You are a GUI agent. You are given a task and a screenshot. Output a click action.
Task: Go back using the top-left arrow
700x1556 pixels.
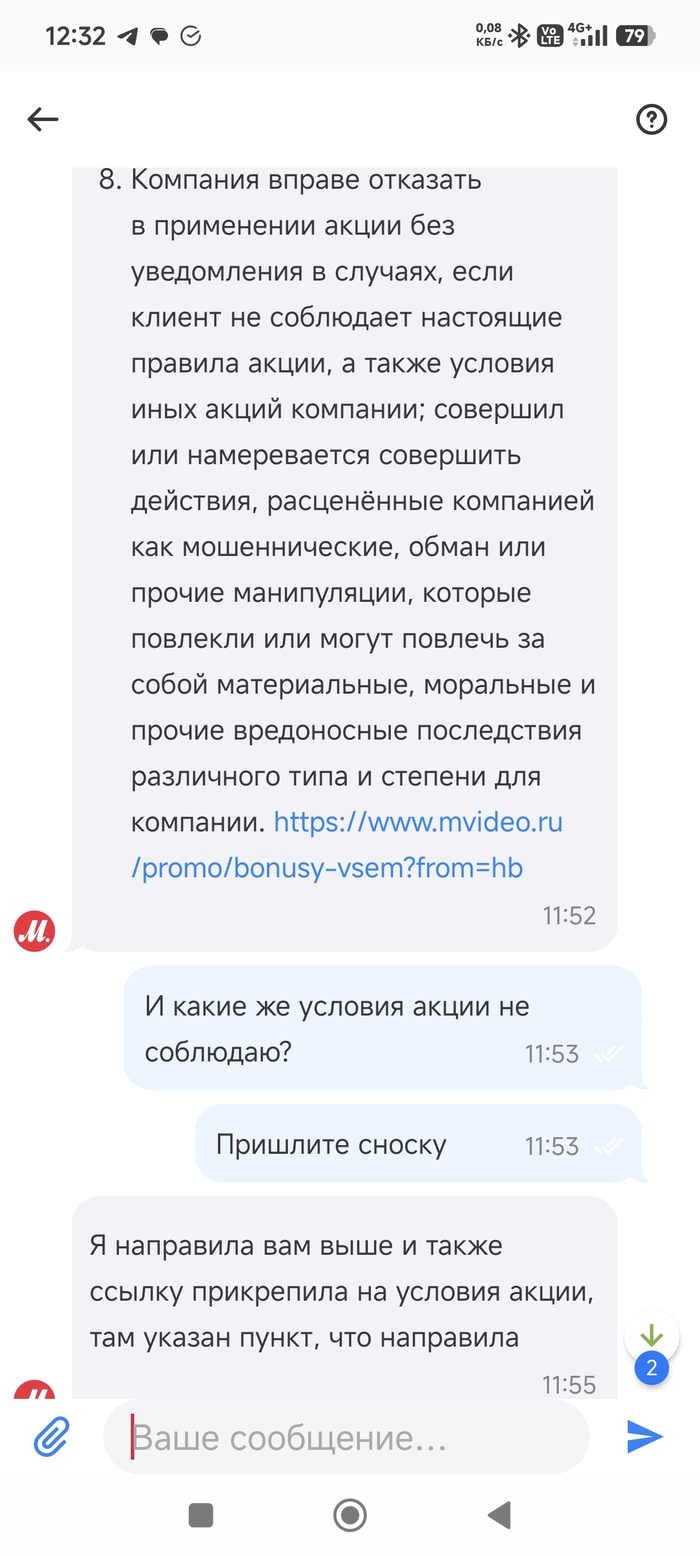point(43,120)
